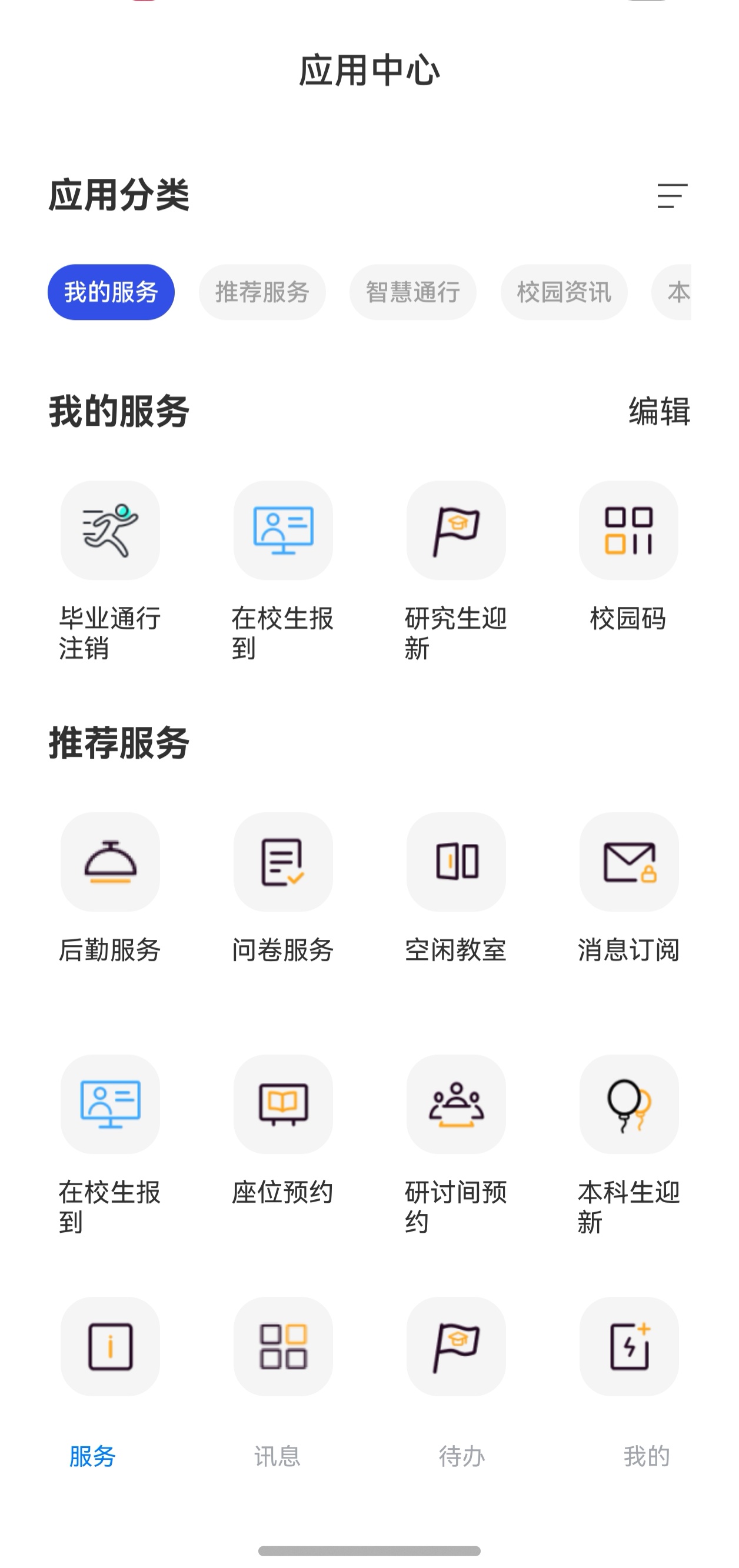Open the 毕业通行注销 service icon
The image size is (739, 1568).
(x=109, y=529)
